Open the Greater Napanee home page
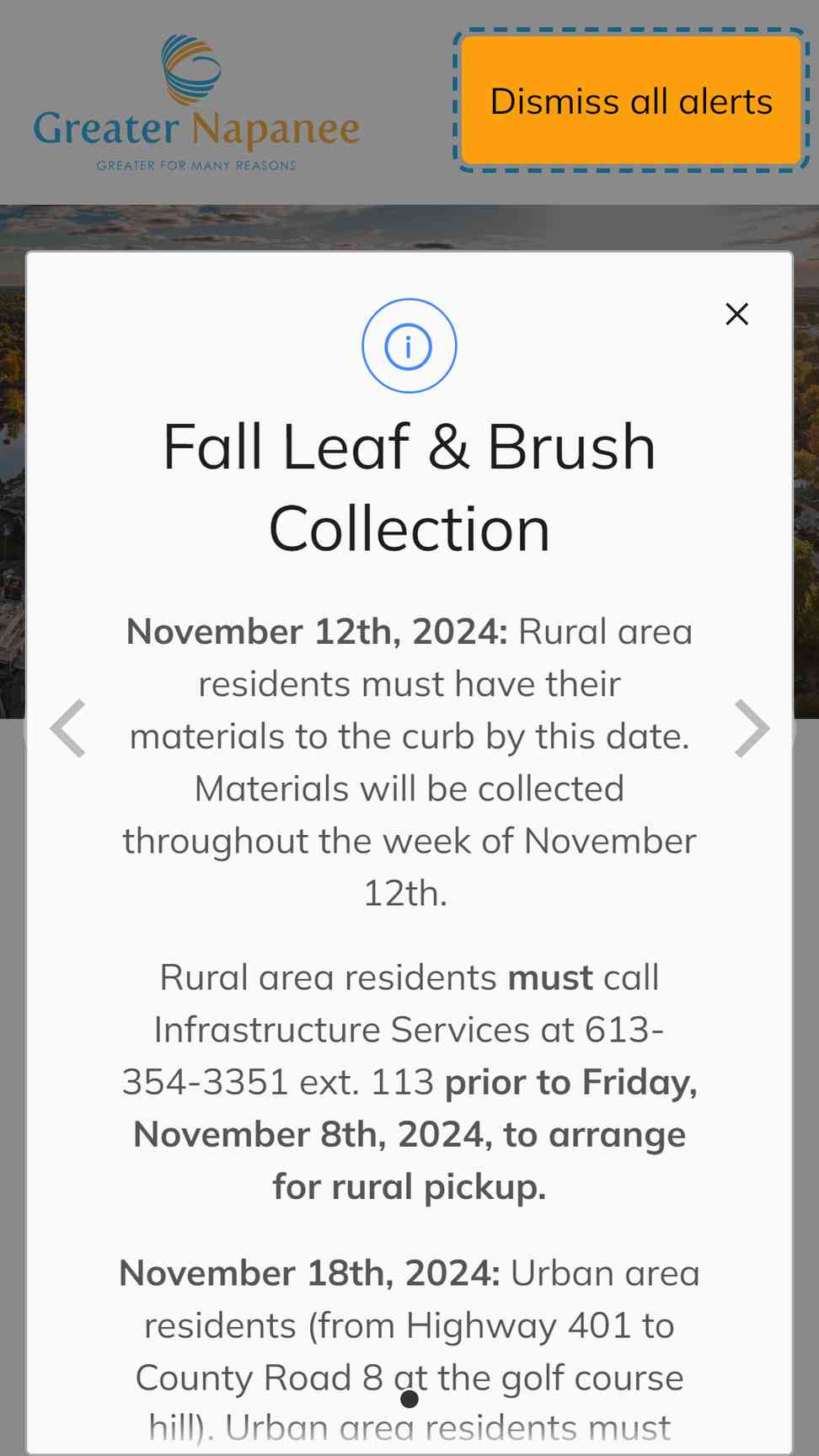The height and width of the screenshot is (1456, 819). tap(196, 102)
